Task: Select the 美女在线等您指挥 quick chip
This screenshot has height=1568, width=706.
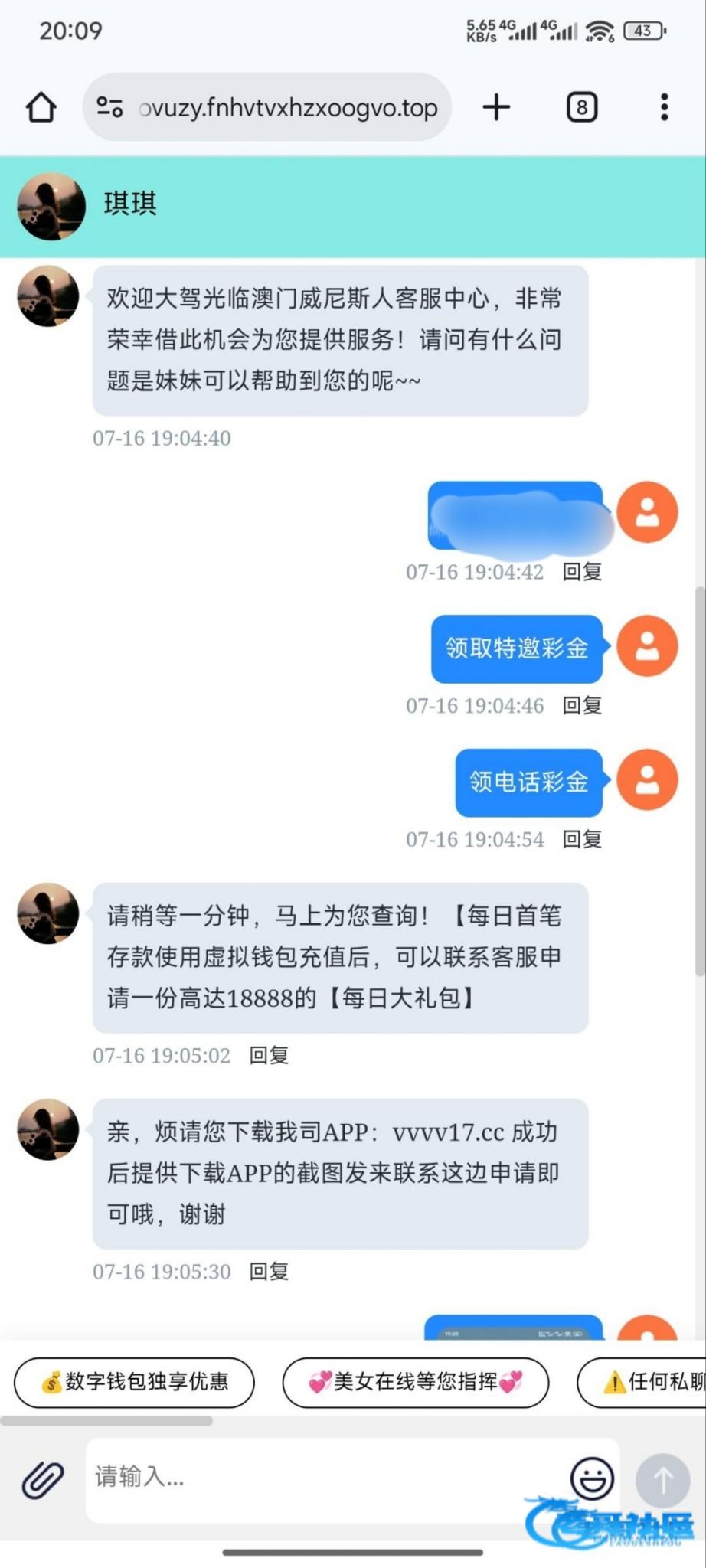Action: [415, 1381]
